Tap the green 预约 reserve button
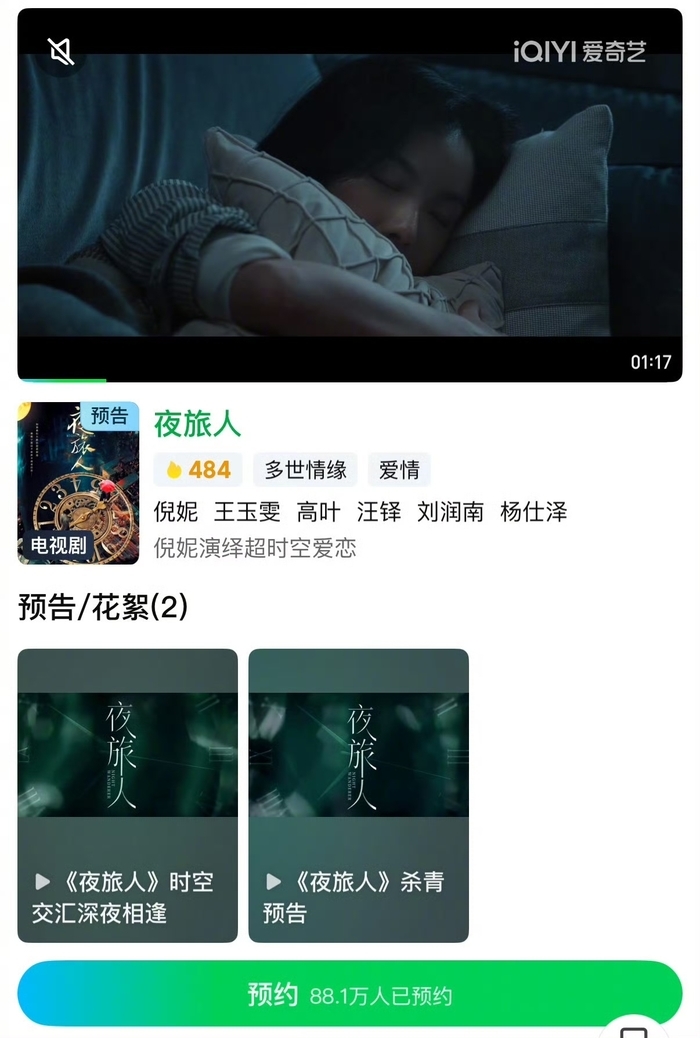The image size is (700, 1038). (x=349, y=994)
